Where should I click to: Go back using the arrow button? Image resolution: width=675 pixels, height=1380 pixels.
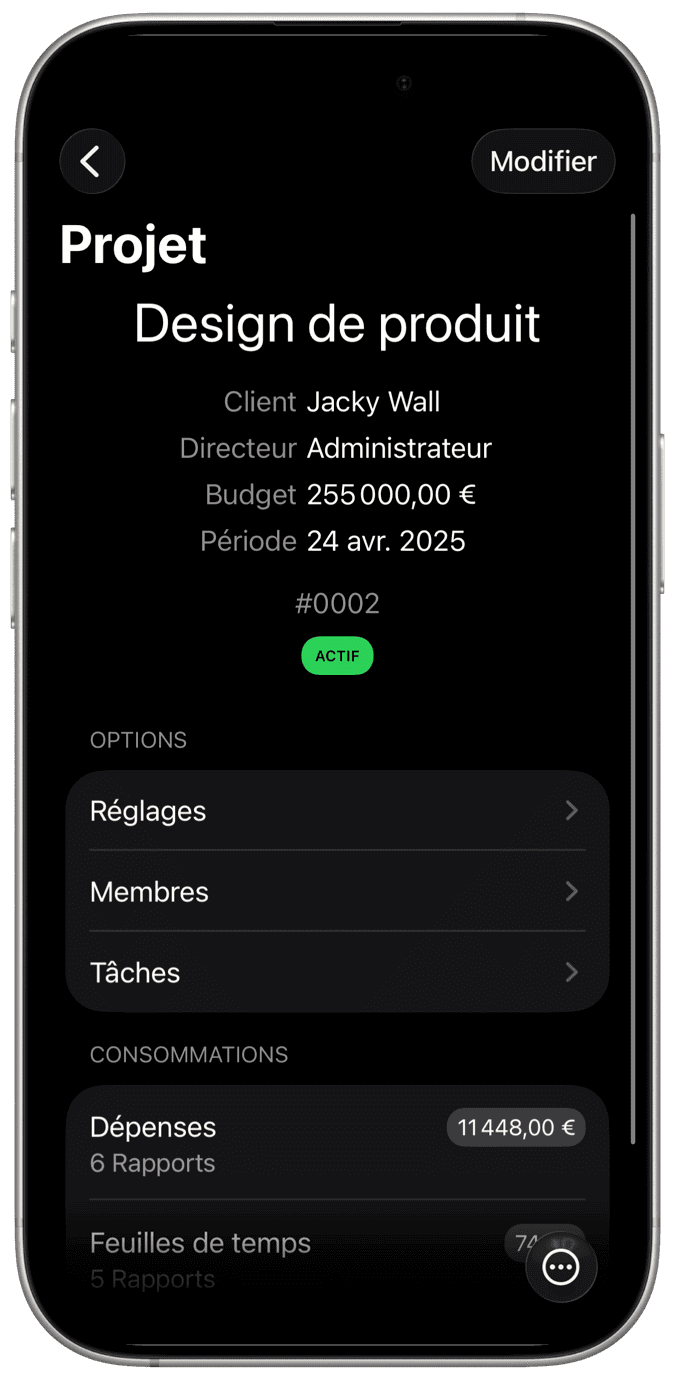click(92, 161)
